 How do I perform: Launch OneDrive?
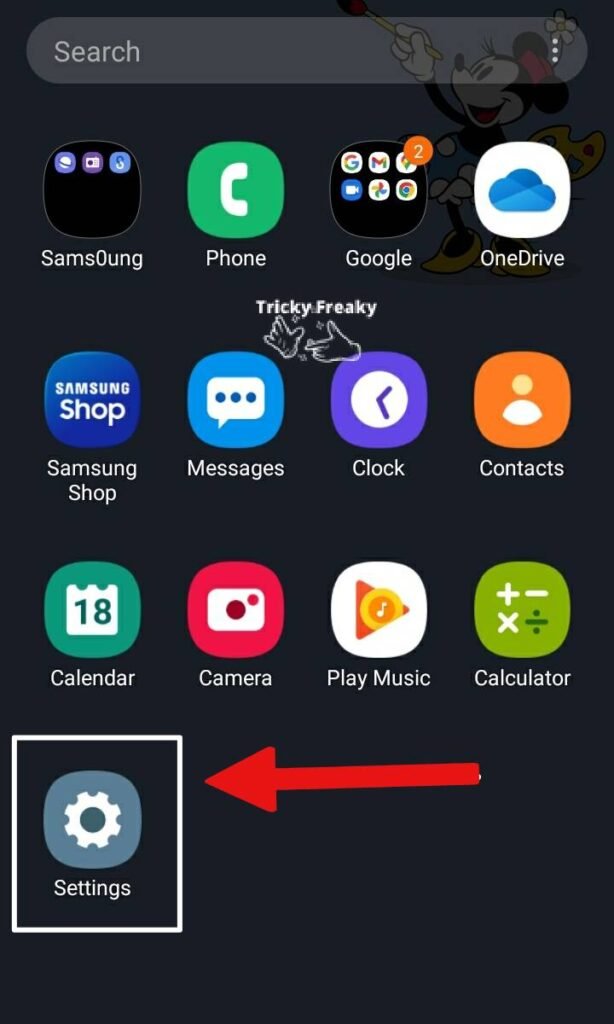(x=522, y=190)
